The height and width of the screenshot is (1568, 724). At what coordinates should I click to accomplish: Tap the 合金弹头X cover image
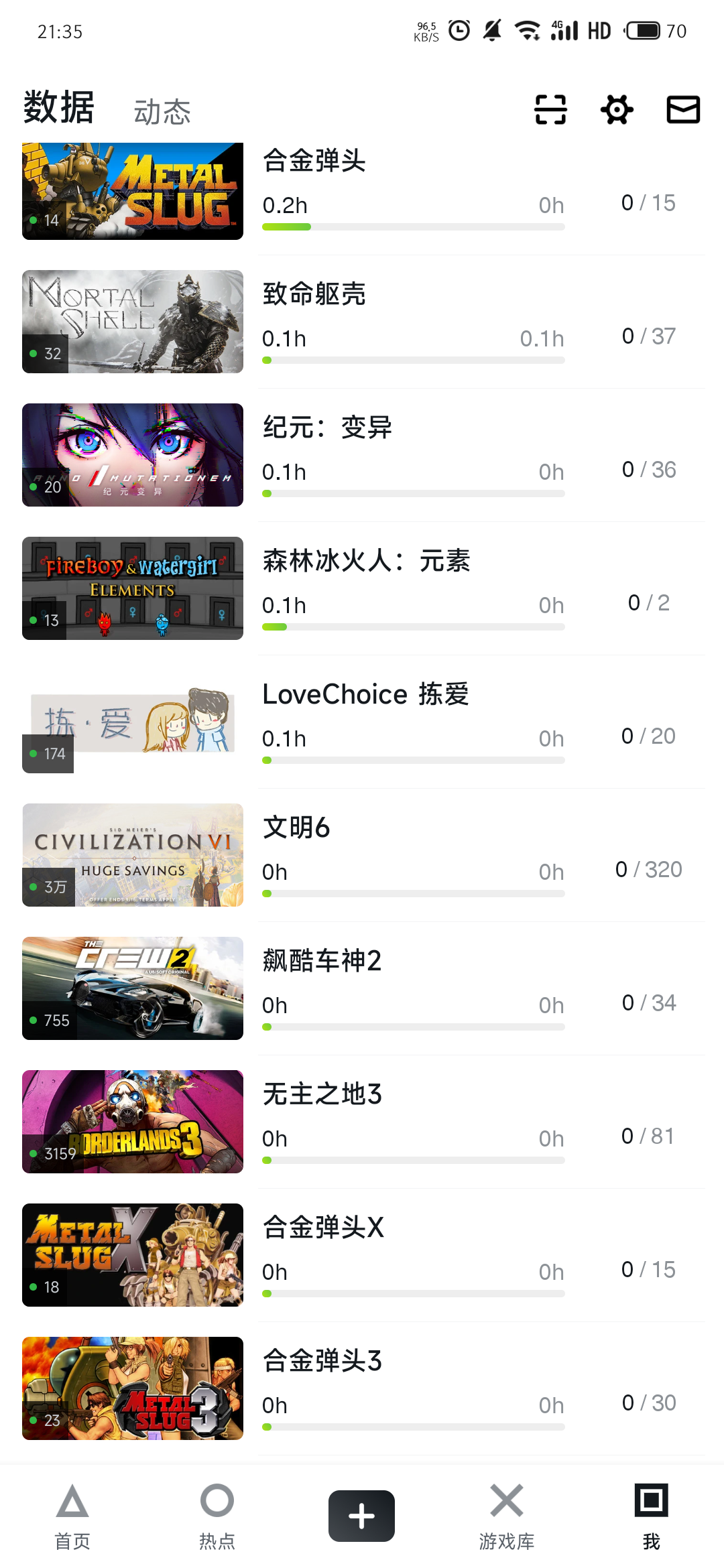133,1255
